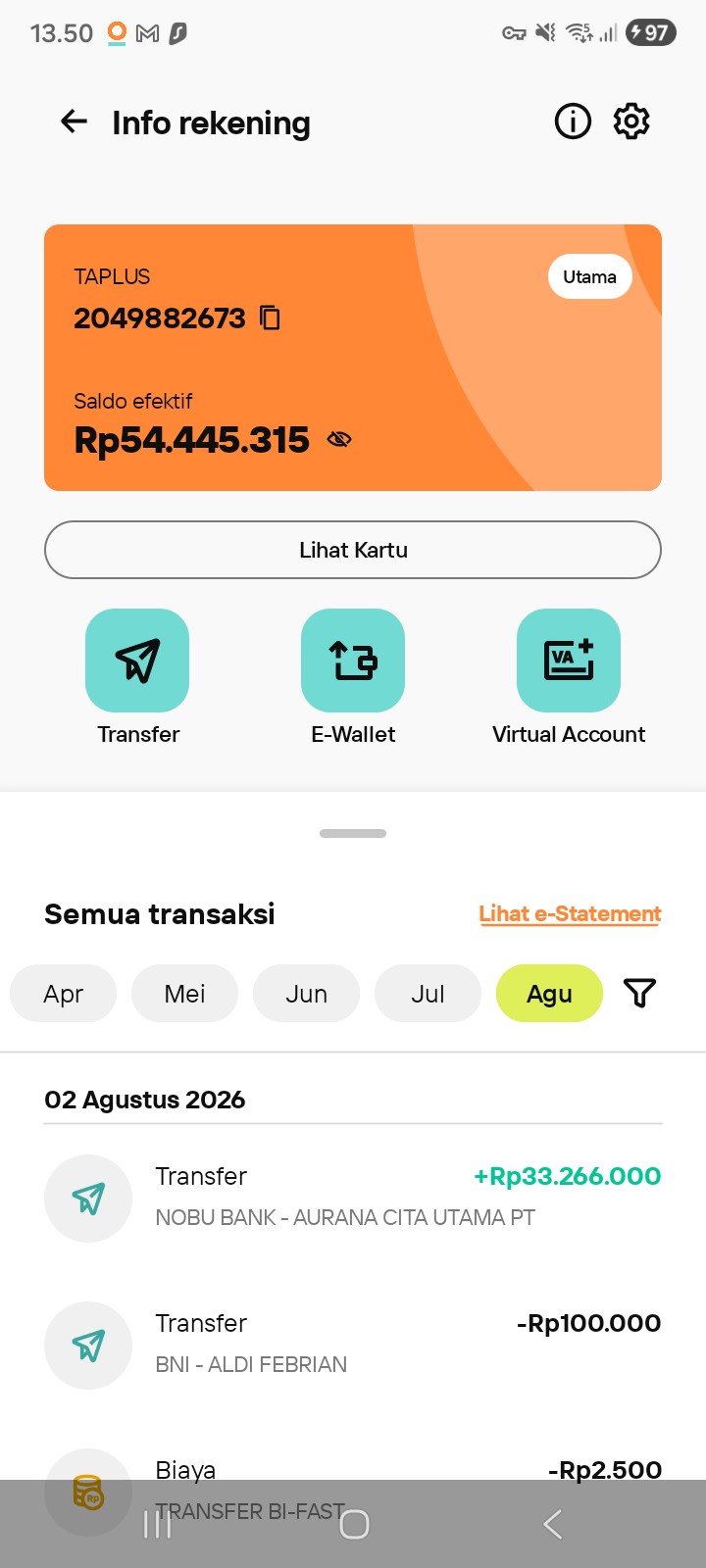Viewport: 706px width, 1568px height.
Task: Go back from Info rekening
Action: [x=75, y=122]
